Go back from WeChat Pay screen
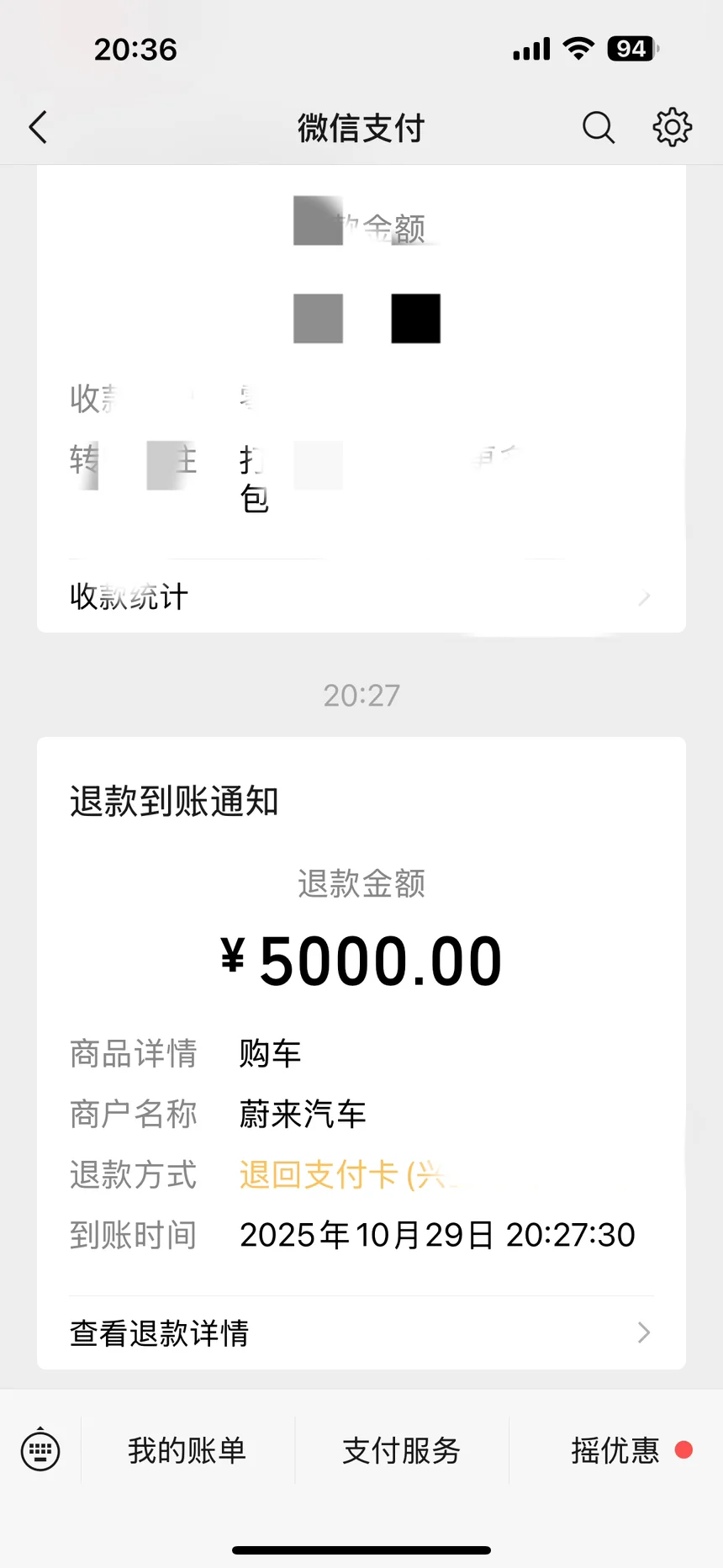This screenshot has width=723, height=1568. click(x=39, y=128)
